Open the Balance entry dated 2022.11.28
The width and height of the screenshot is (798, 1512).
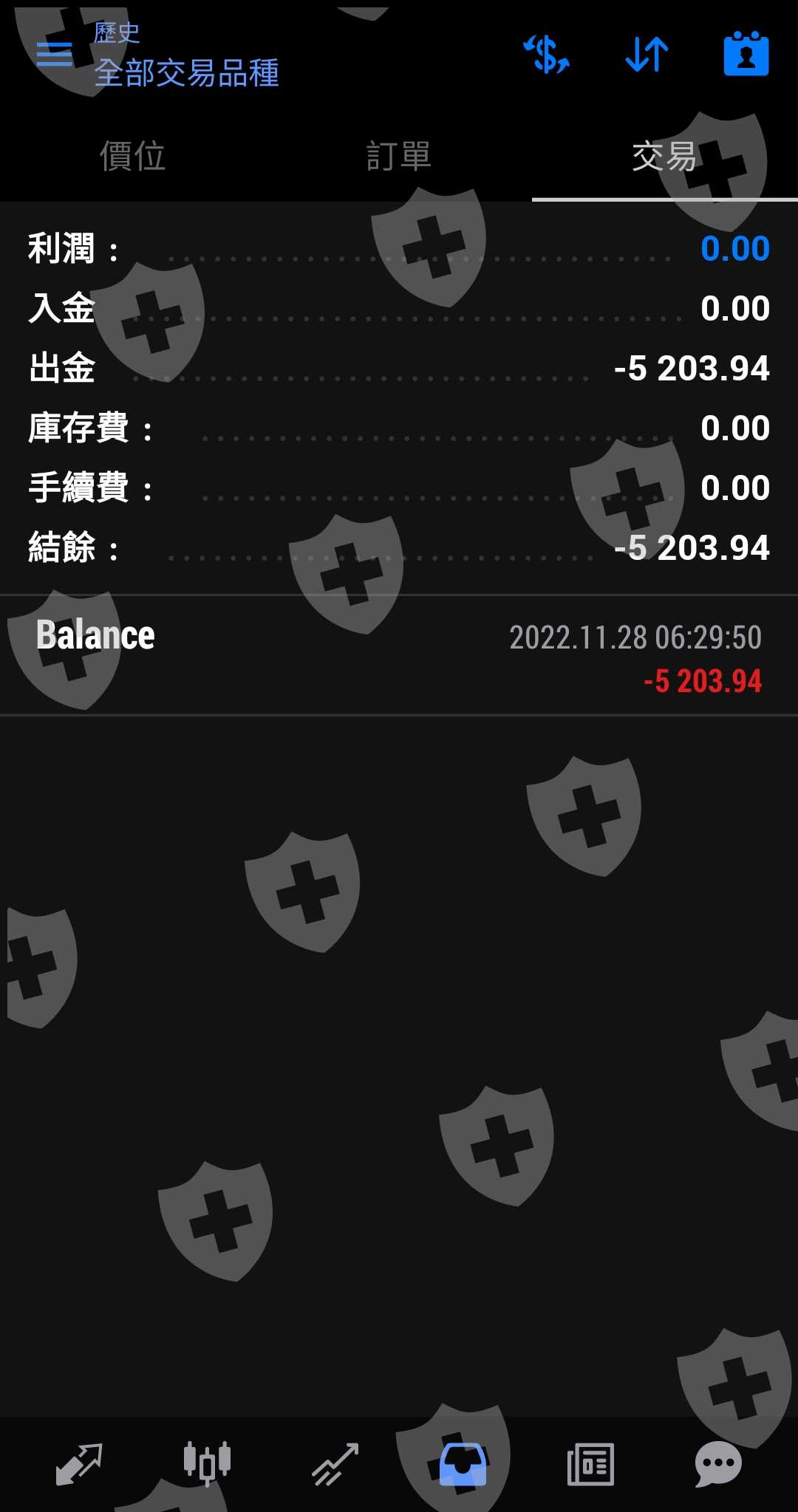399,656
